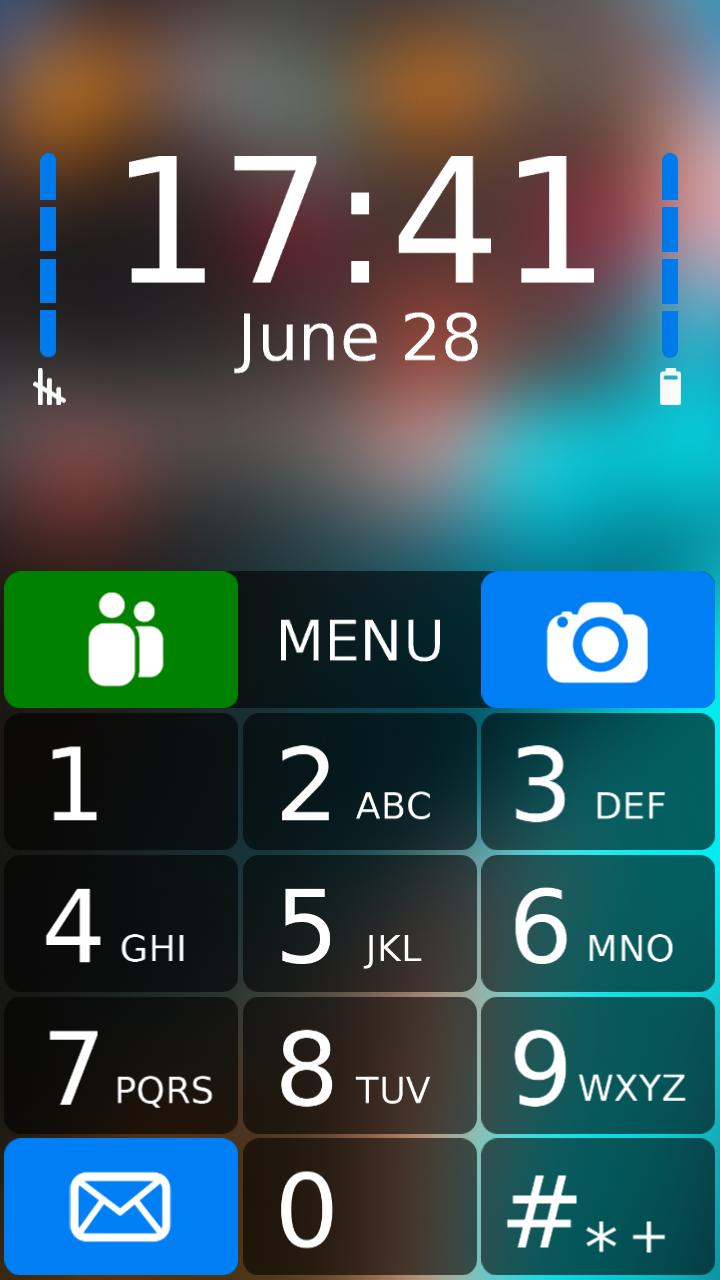Viewport: 720px width, 1280px height.
Task: Tap the 4 GHI key
Action: click(x=121, y=924)
